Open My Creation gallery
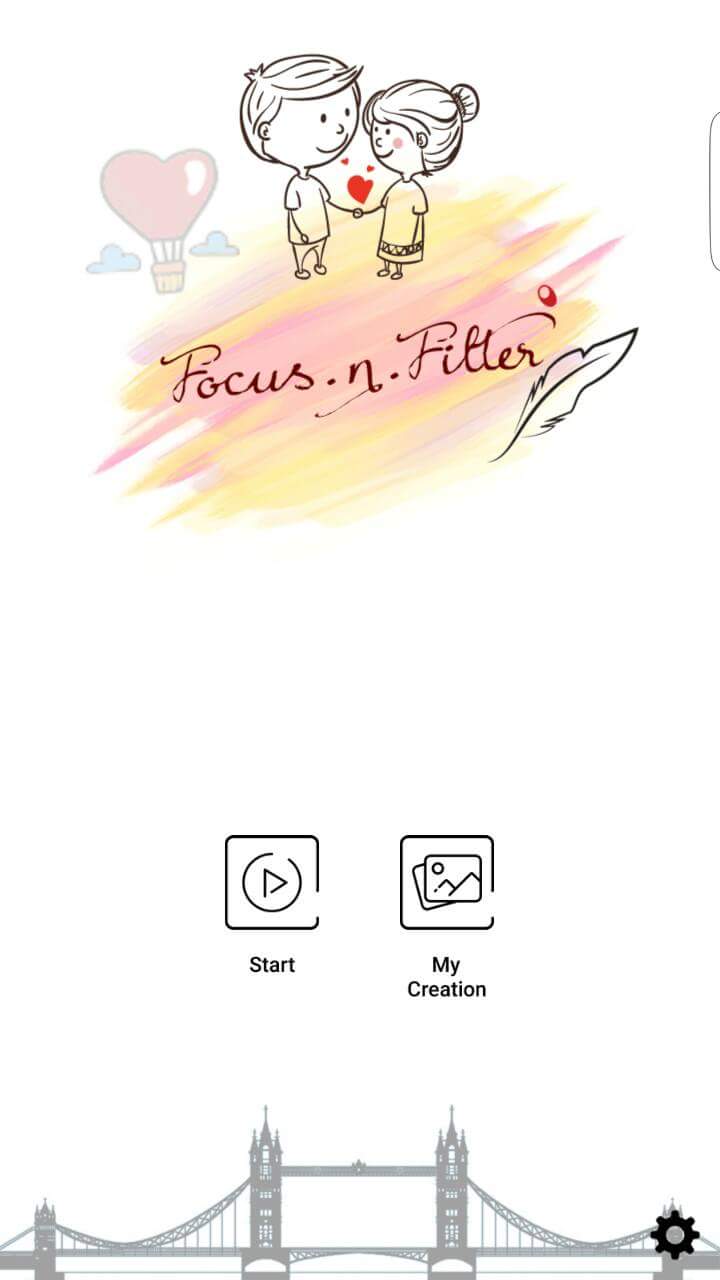Screen dimensions: 720x1280 [446, 883]
